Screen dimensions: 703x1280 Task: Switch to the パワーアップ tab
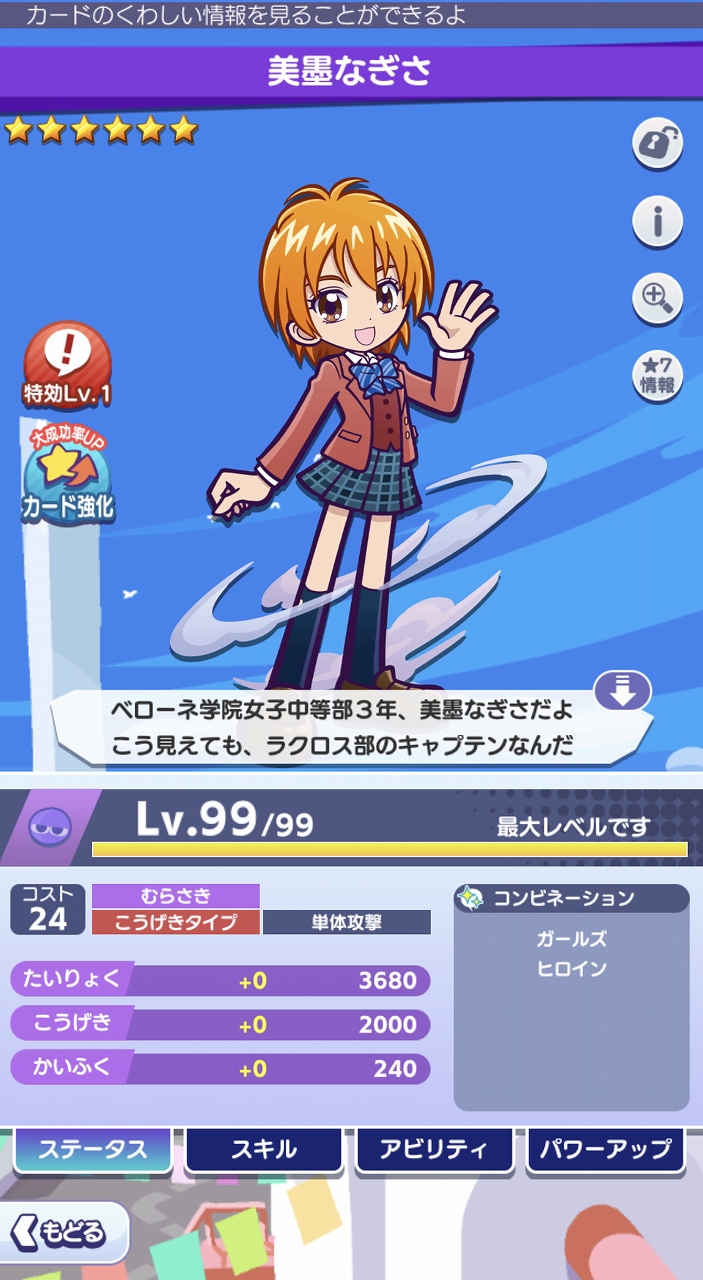(x=605, y=1149)
